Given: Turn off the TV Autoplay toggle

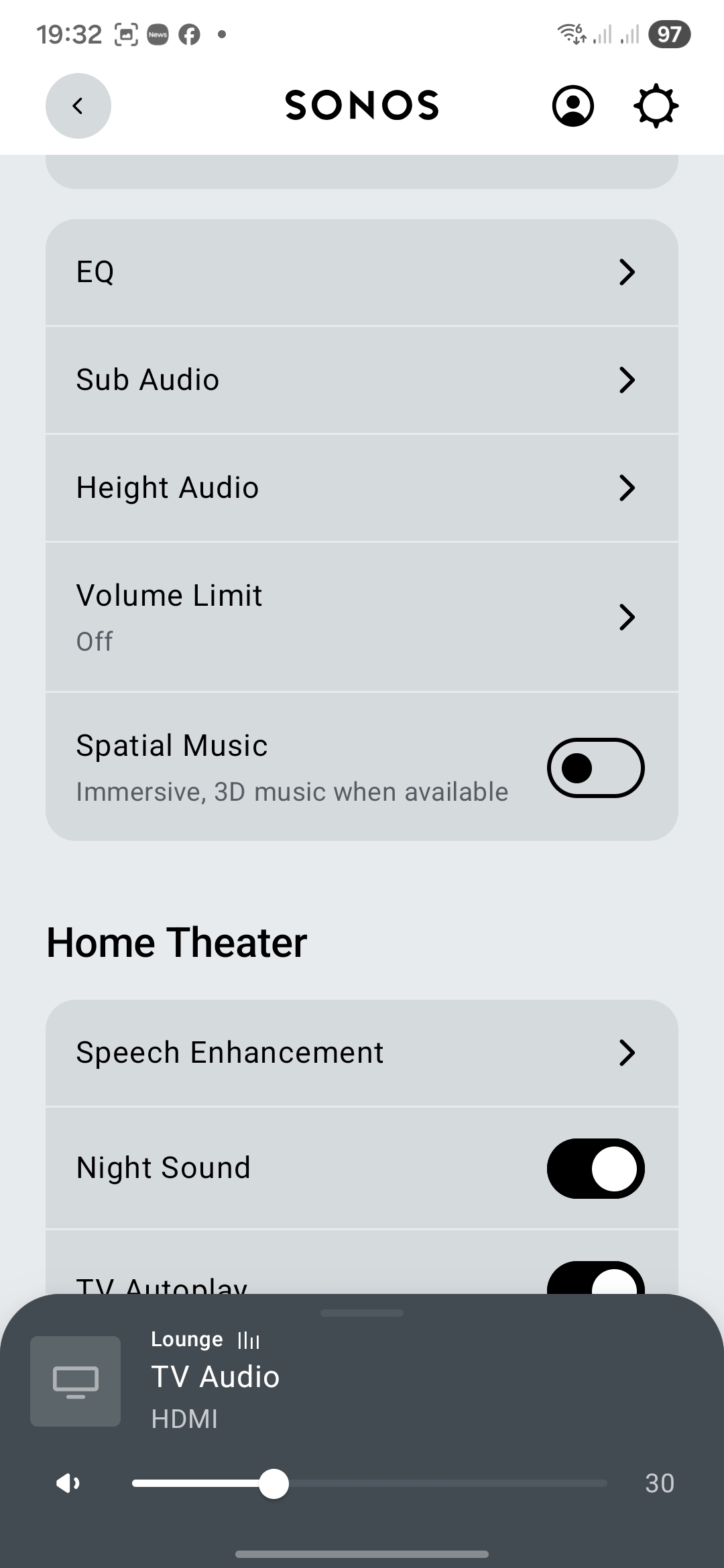Looking at the screenshot, I should click(x=595, y=1280).
